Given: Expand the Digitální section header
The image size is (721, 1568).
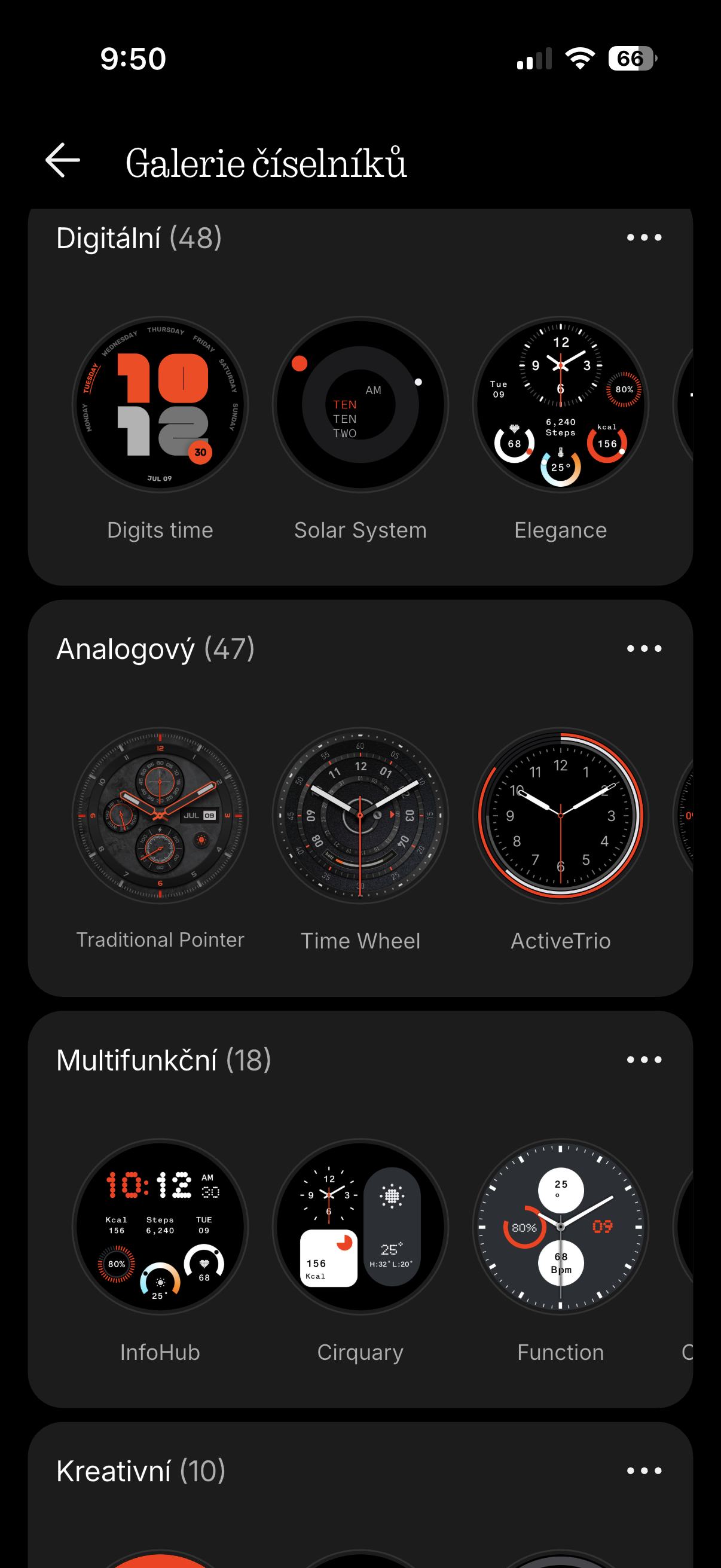Looking at the screenshot, I should coord(138,238).
